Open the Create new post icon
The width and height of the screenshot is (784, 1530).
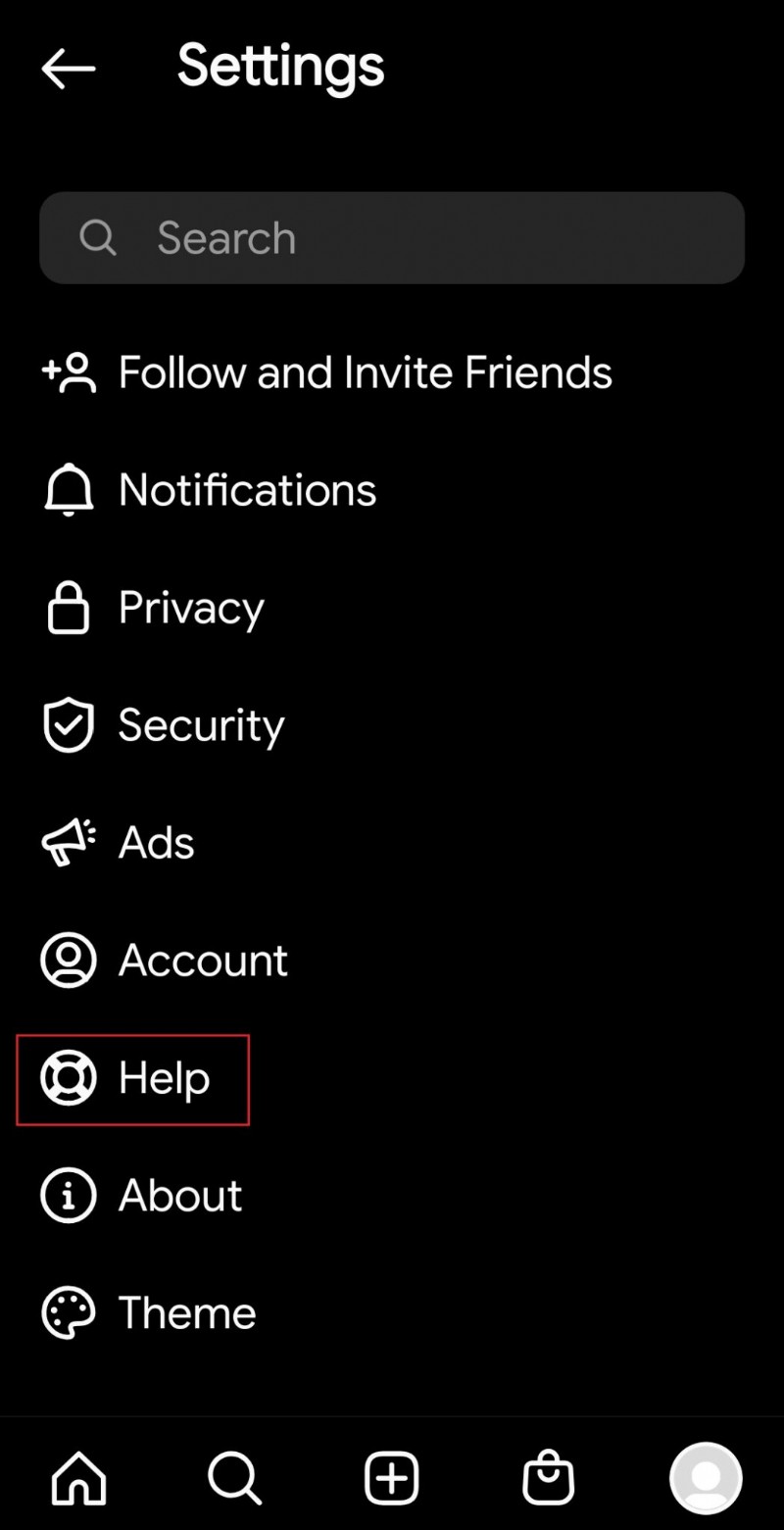pyautogui.click(x=391, y=1478)
